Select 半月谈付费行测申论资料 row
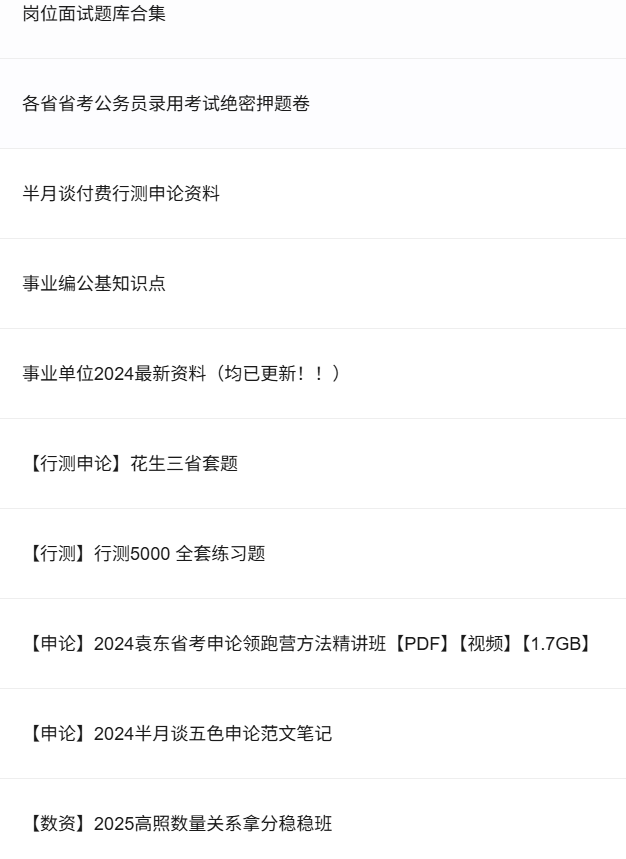 click(x=121, y=193)
